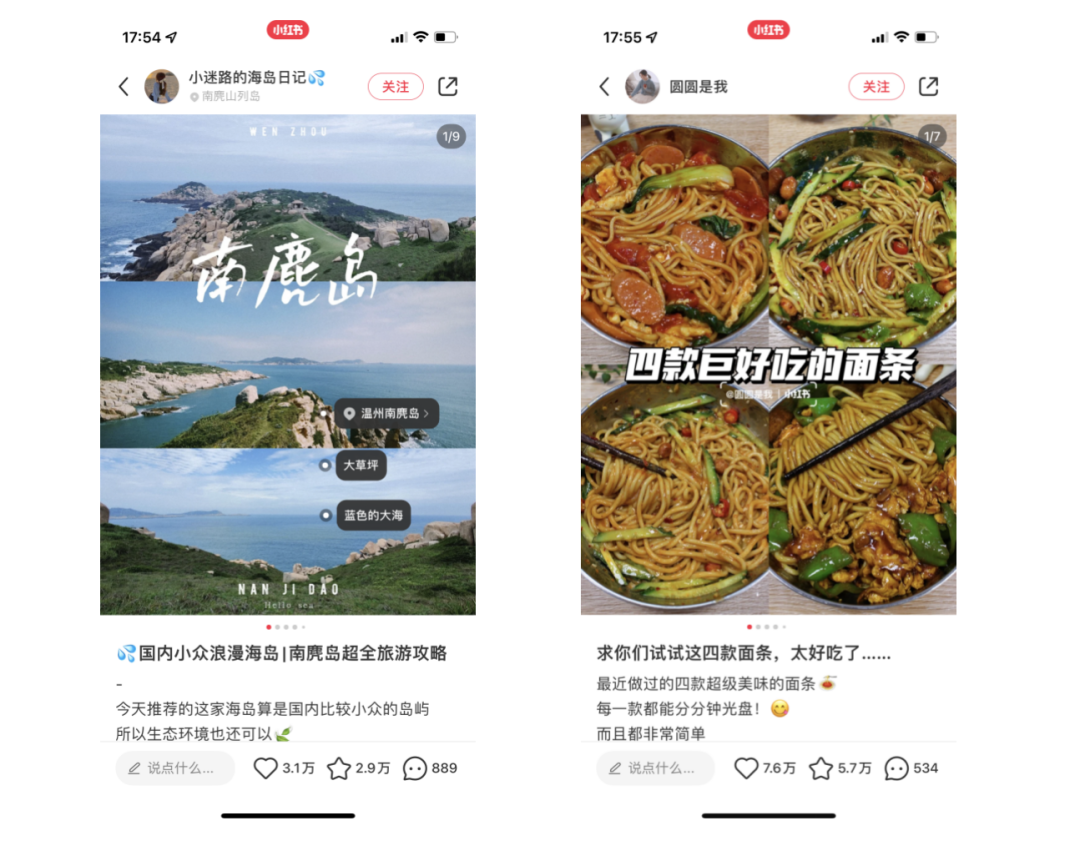Write a comment under the noodle post
1080x861 pixels.
(x=656, y=768)
